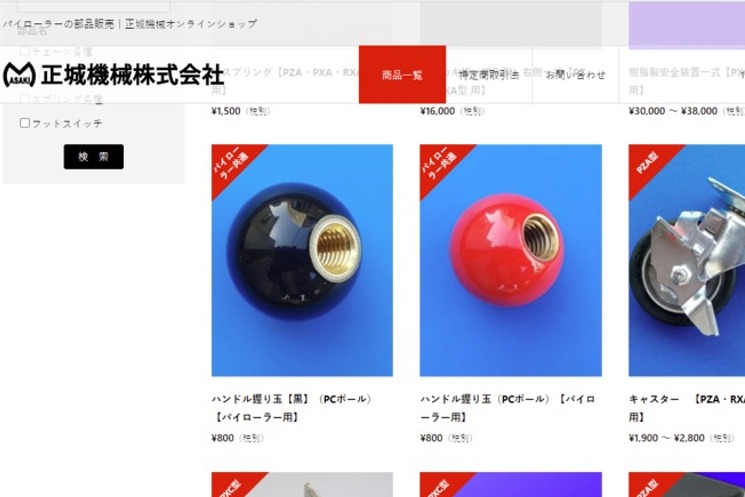745x497 pixels.
Task: Tap the 検索 search button
Action: pyautogui.click(x=93, y=157)
